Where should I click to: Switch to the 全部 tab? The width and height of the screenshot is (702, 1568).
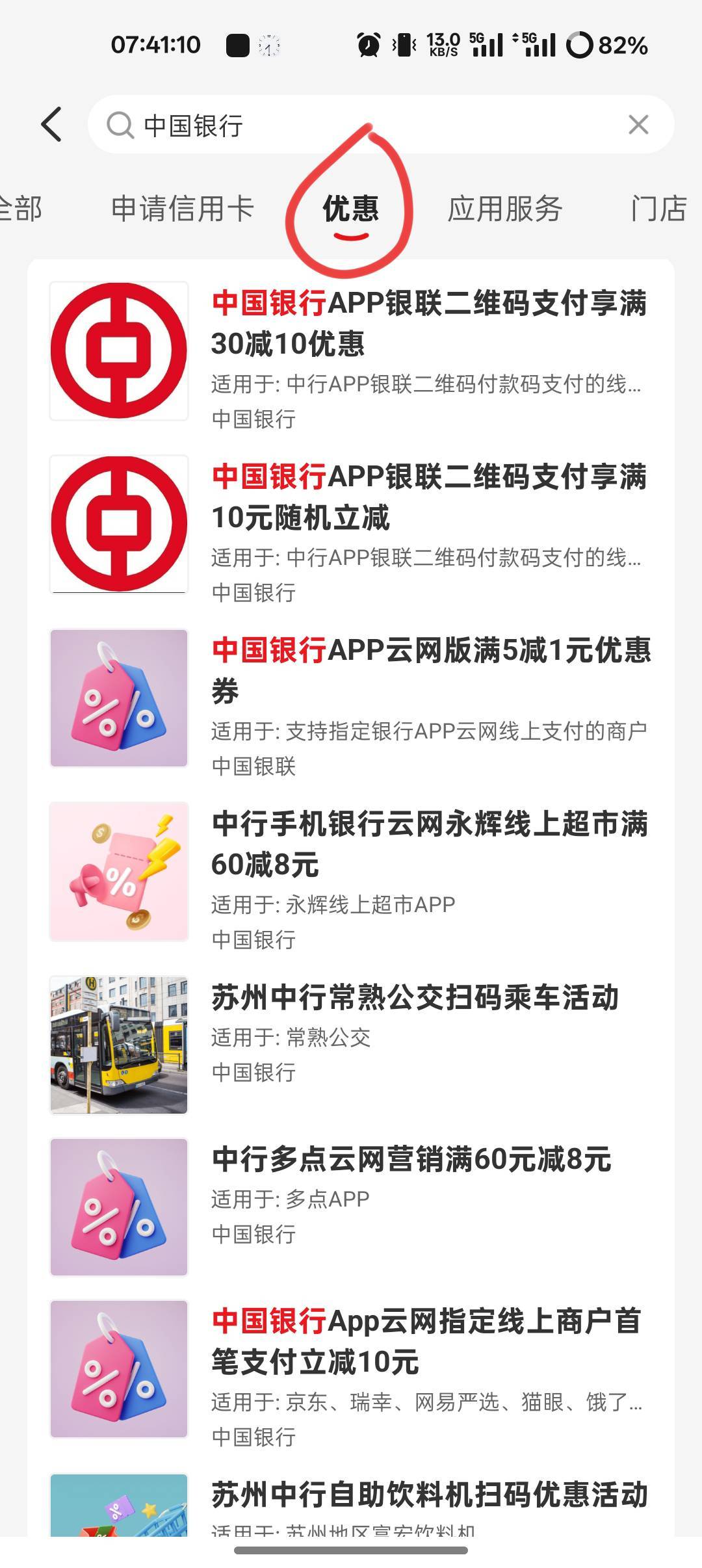click(21, 209)
